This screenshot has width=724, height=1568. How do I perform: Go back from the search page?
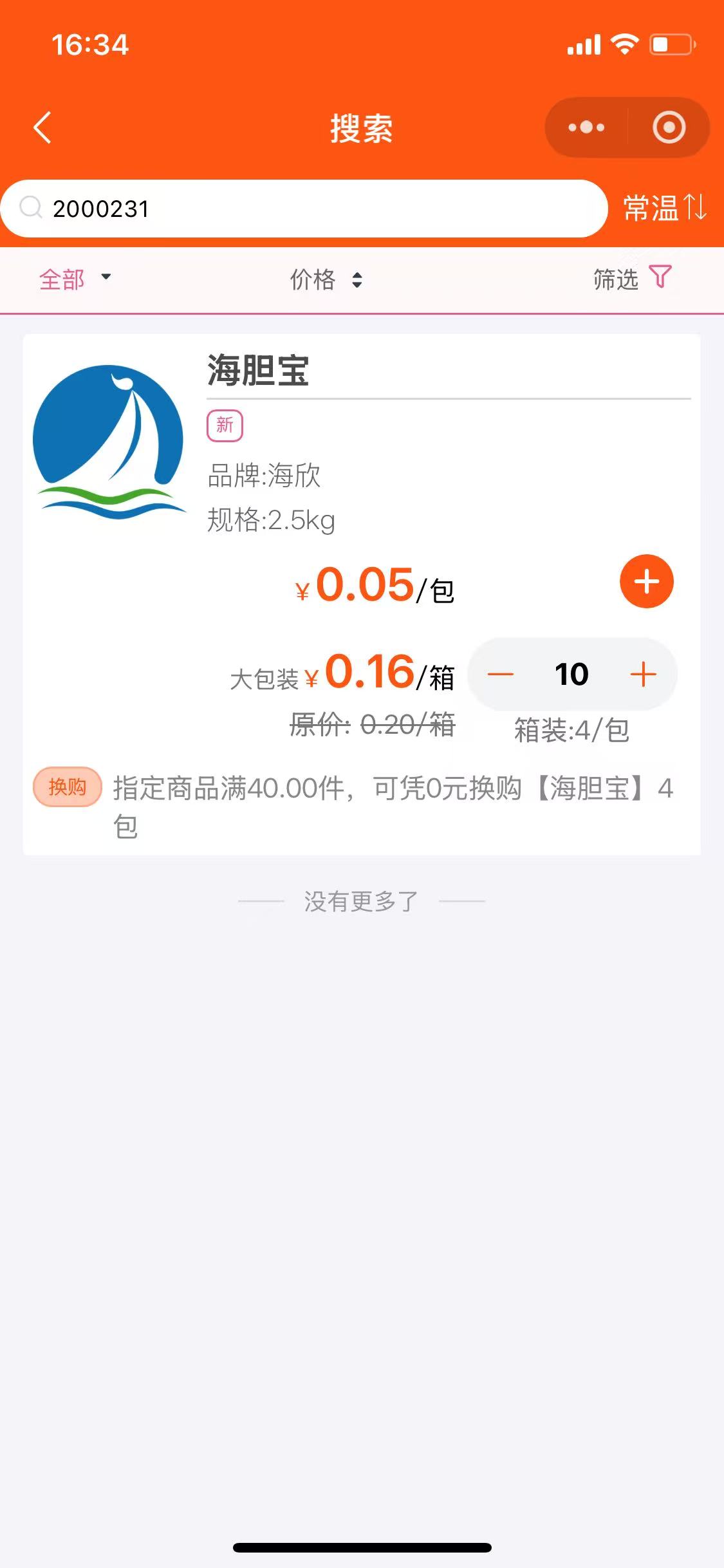(42, 127)
